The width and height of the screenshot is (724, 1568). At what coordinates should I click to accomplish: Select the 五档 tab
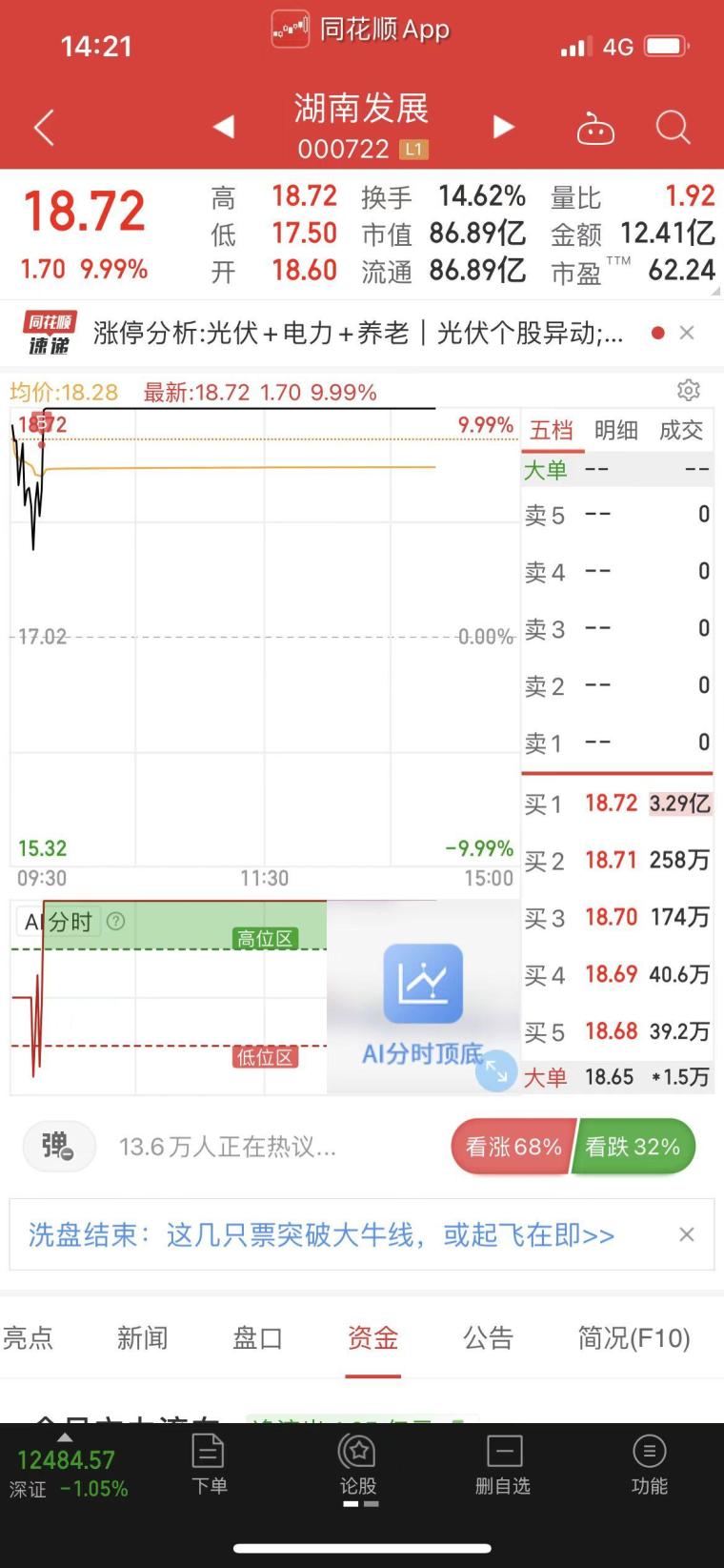(552, 430)
